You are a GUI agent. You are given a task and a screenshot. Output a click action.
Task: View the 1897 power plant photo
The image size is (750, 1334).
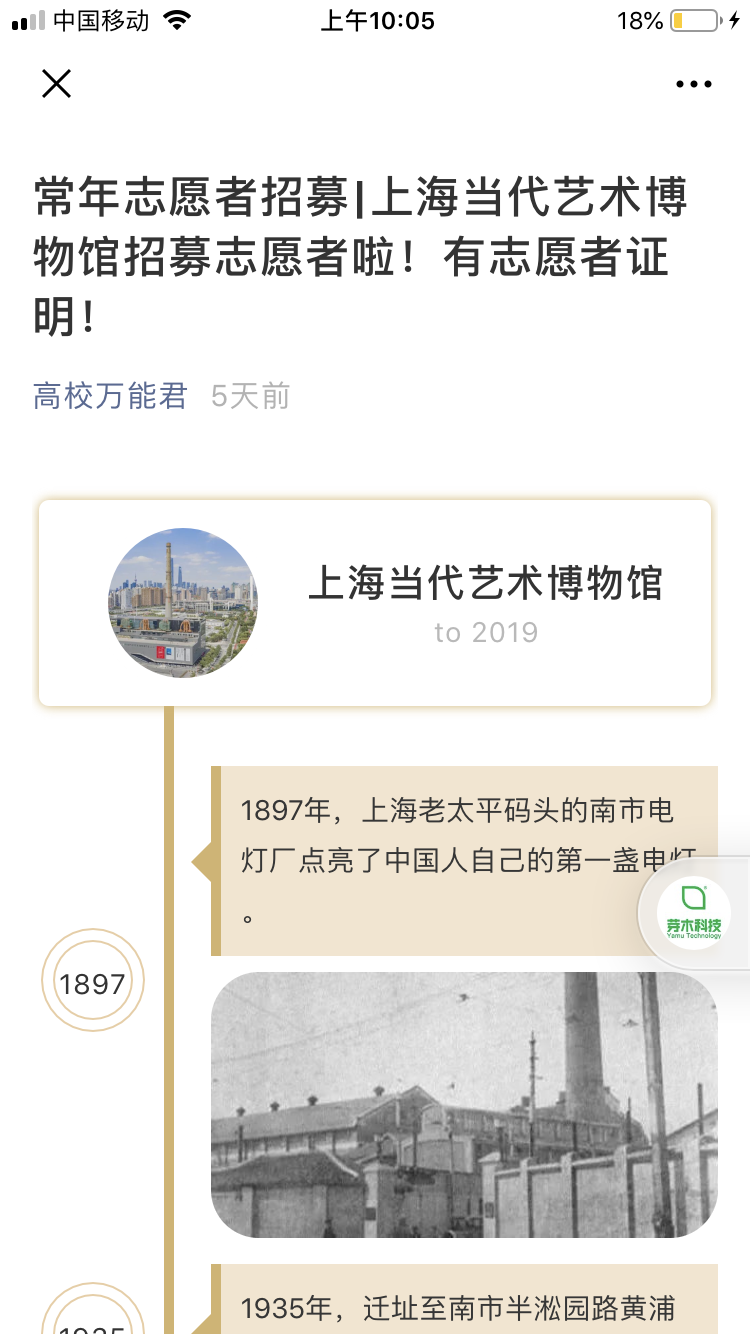pos(464,1104)
